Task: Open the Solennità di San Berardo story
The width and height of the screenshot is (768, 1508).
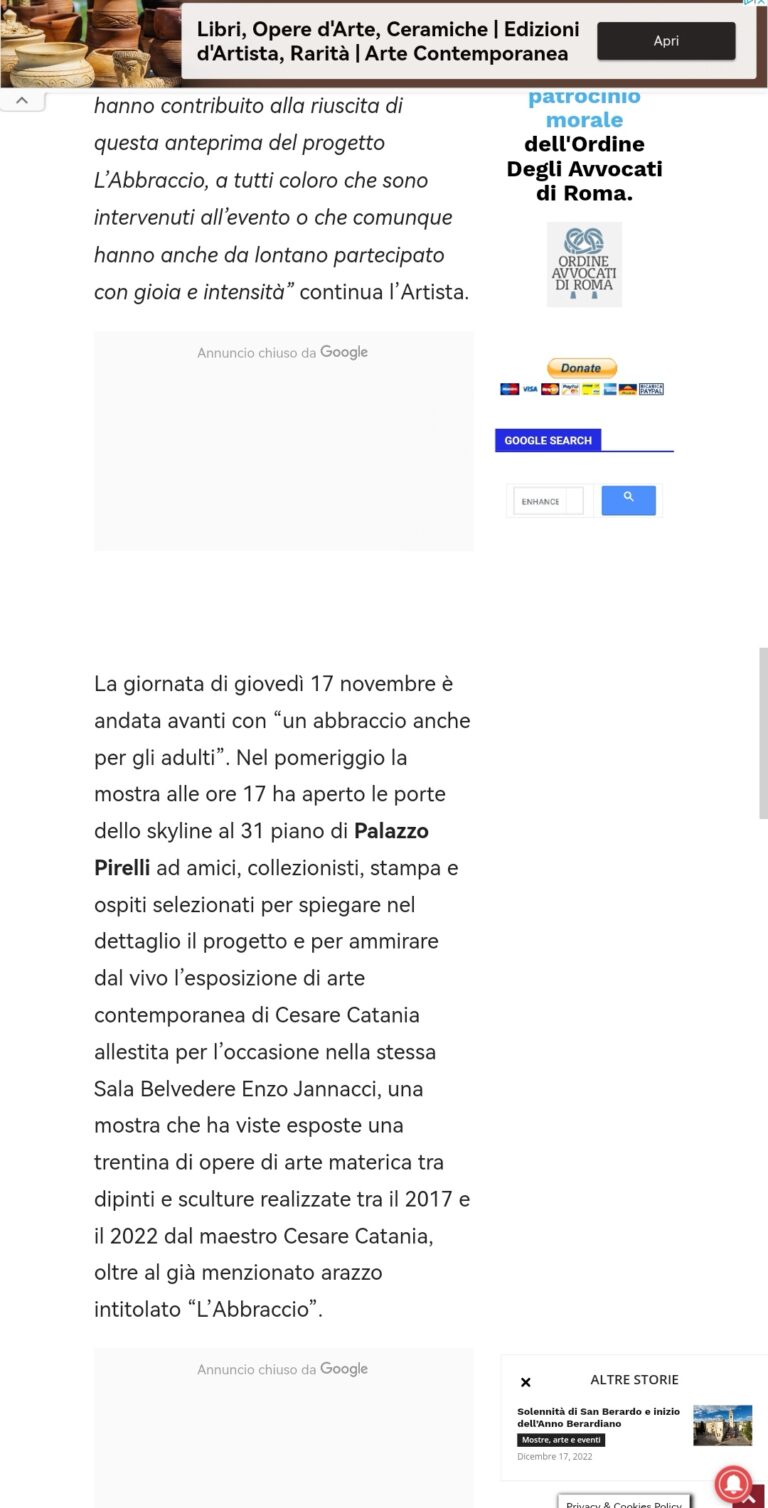Action: [x=598, y=1416]
